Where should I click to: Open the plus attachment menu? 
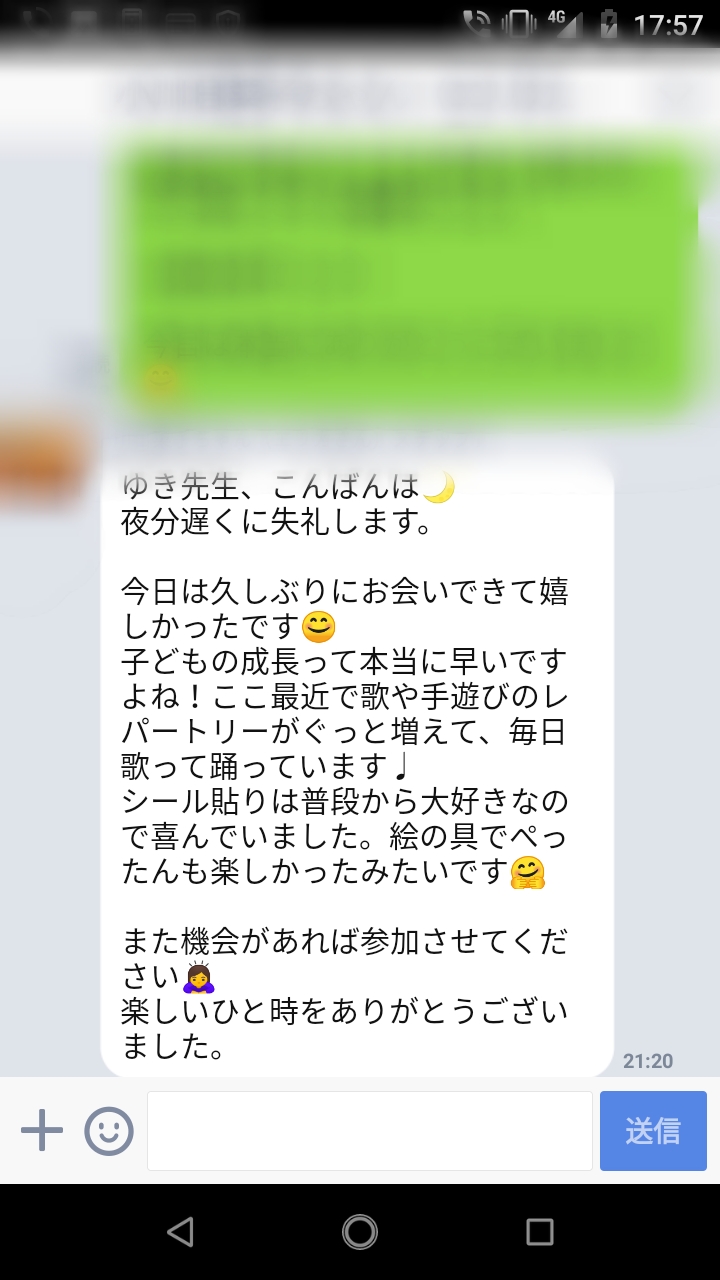pos(42,1131)
